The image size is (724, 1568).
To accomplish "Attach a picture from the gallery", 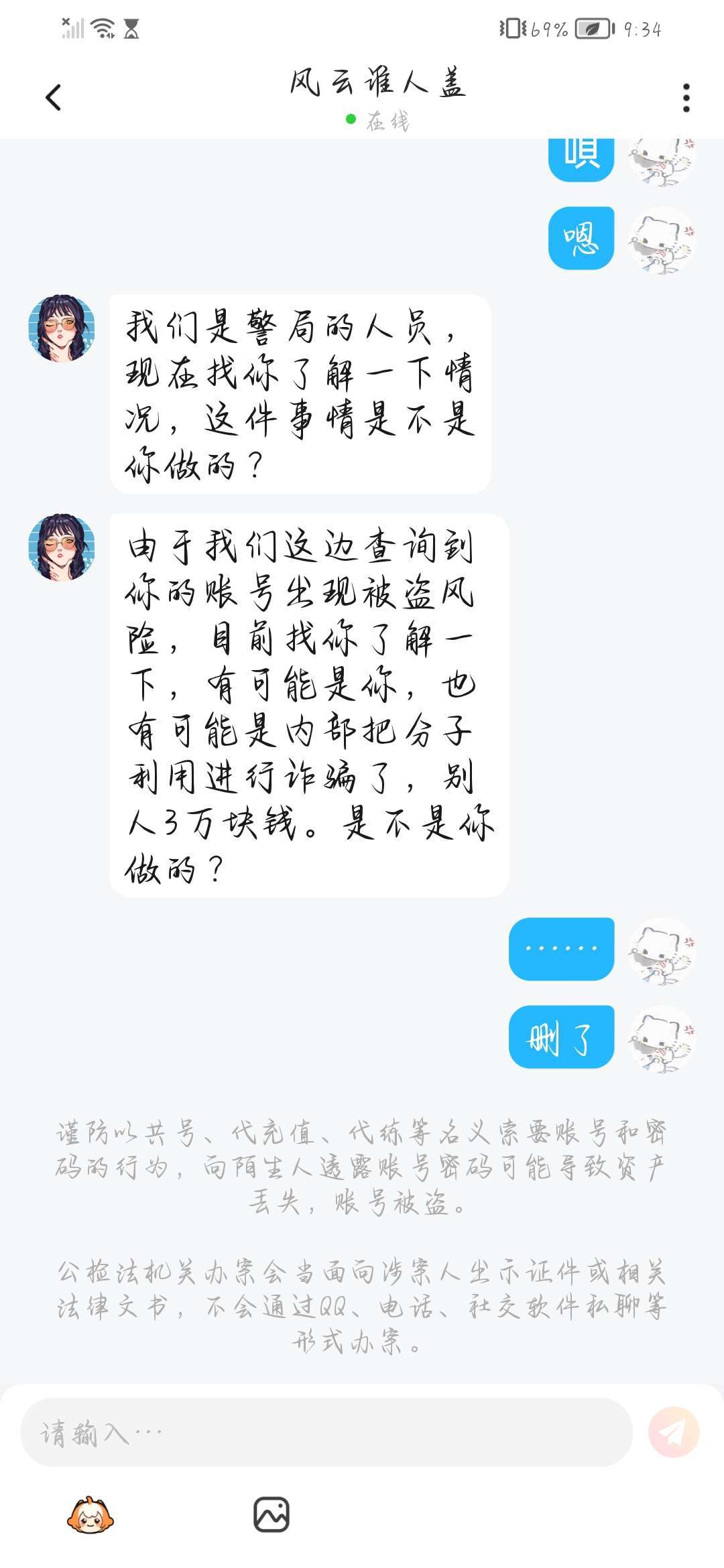I will pyautogui.click(x=271, y=1515).
